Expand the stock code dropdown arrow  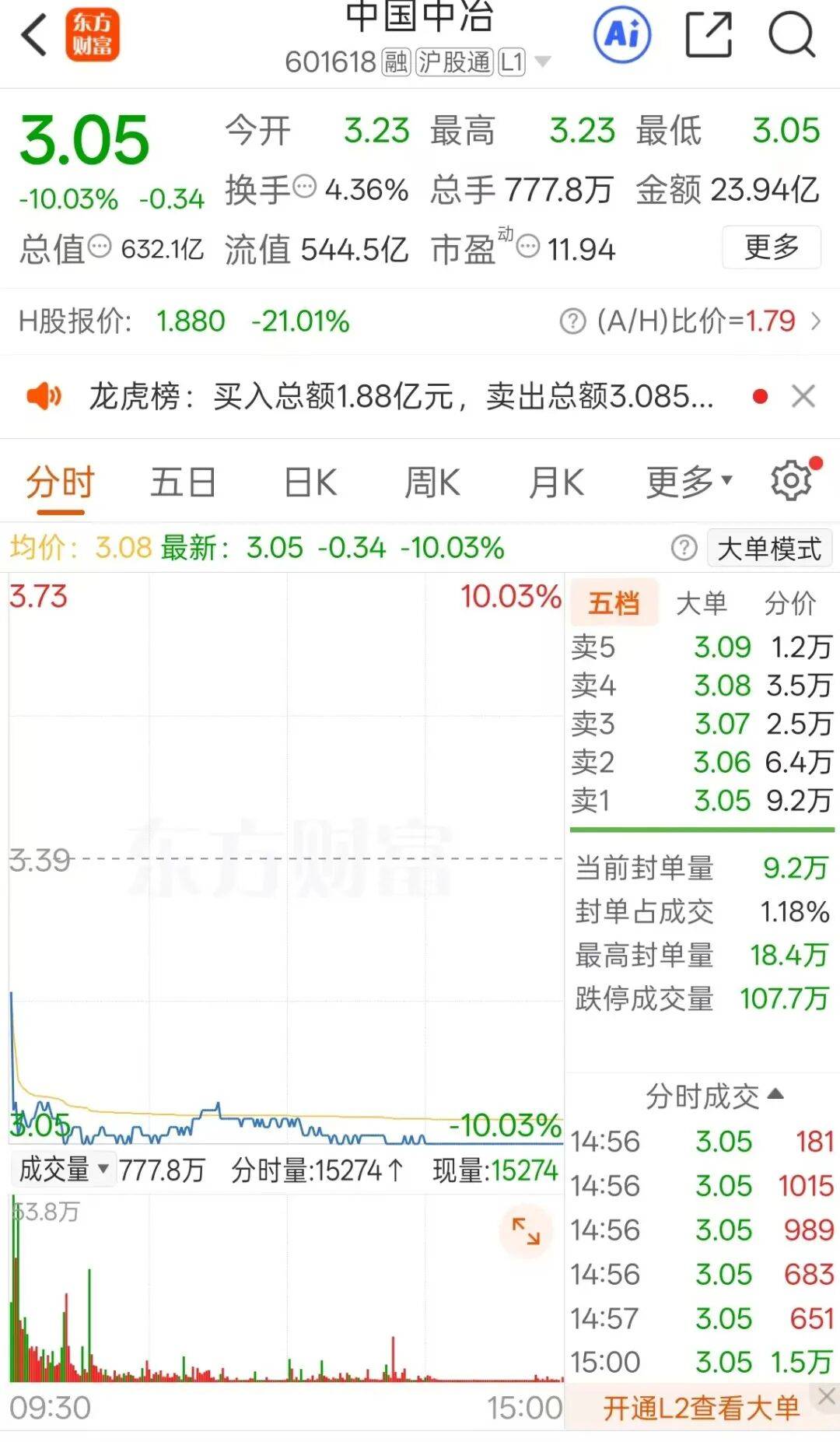[x=544, y=62]
